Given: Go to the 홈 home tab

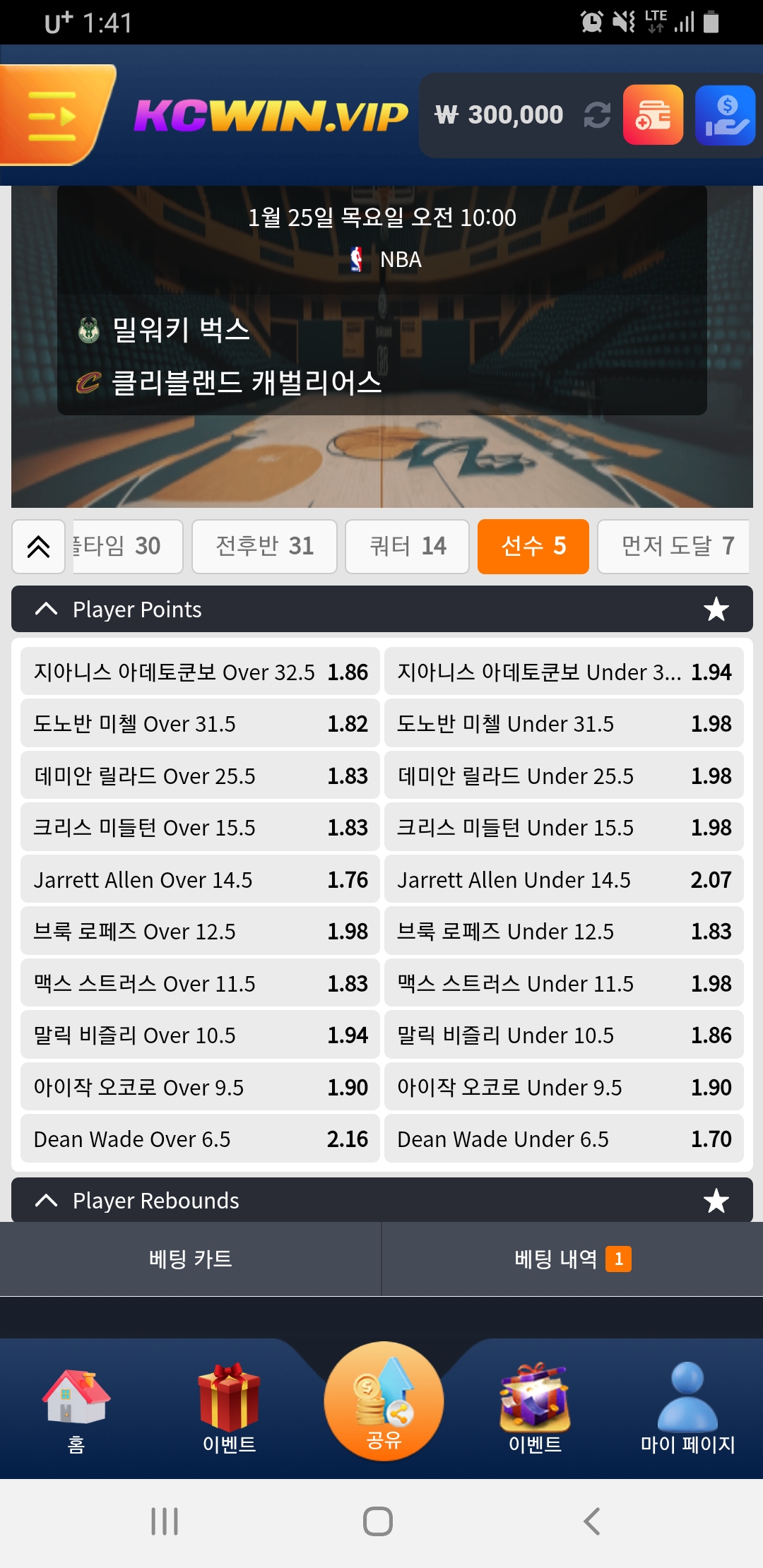Looking at the screenshot, I should coord(76,1410).
